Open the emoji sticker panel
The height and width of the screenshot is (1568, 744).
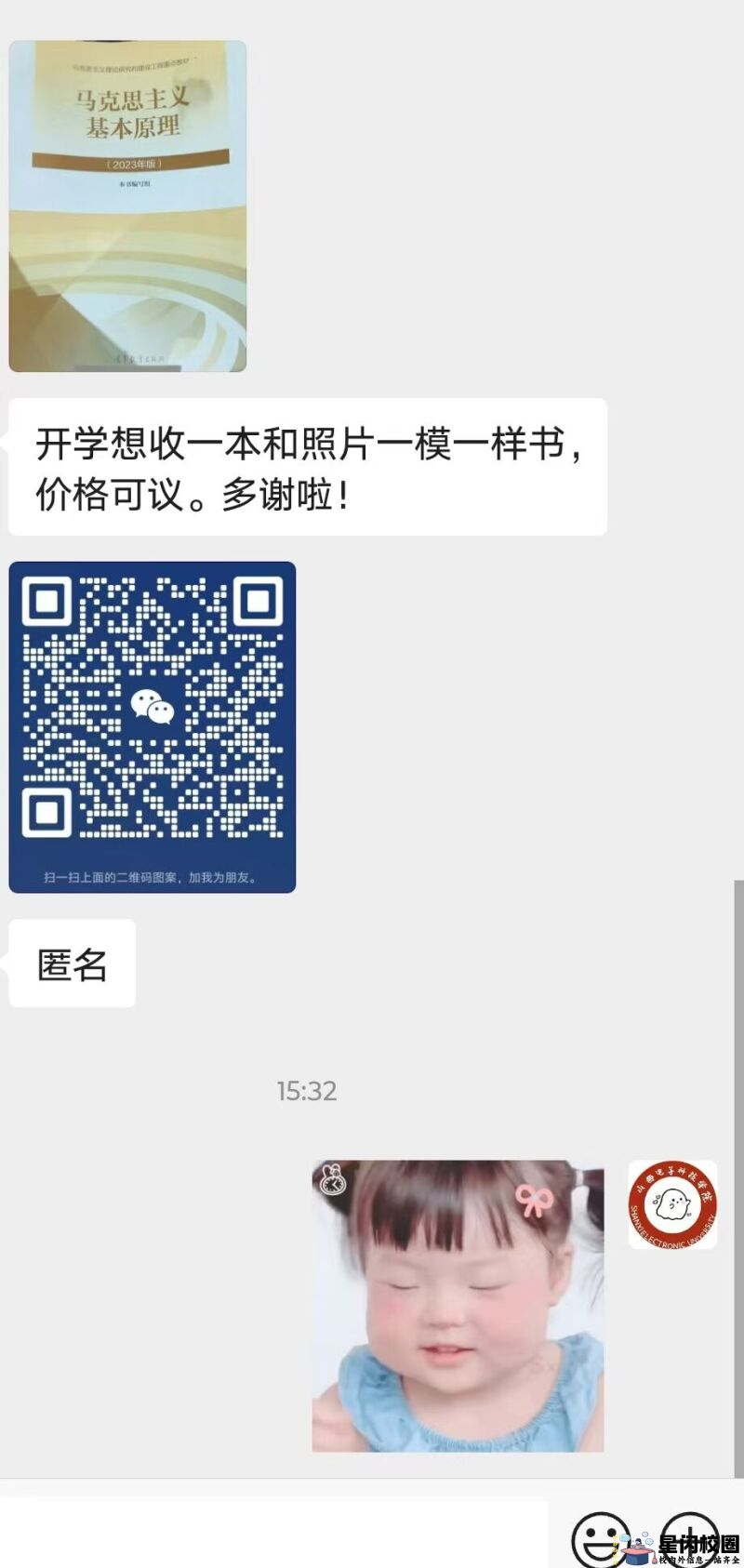[600, 1540]
